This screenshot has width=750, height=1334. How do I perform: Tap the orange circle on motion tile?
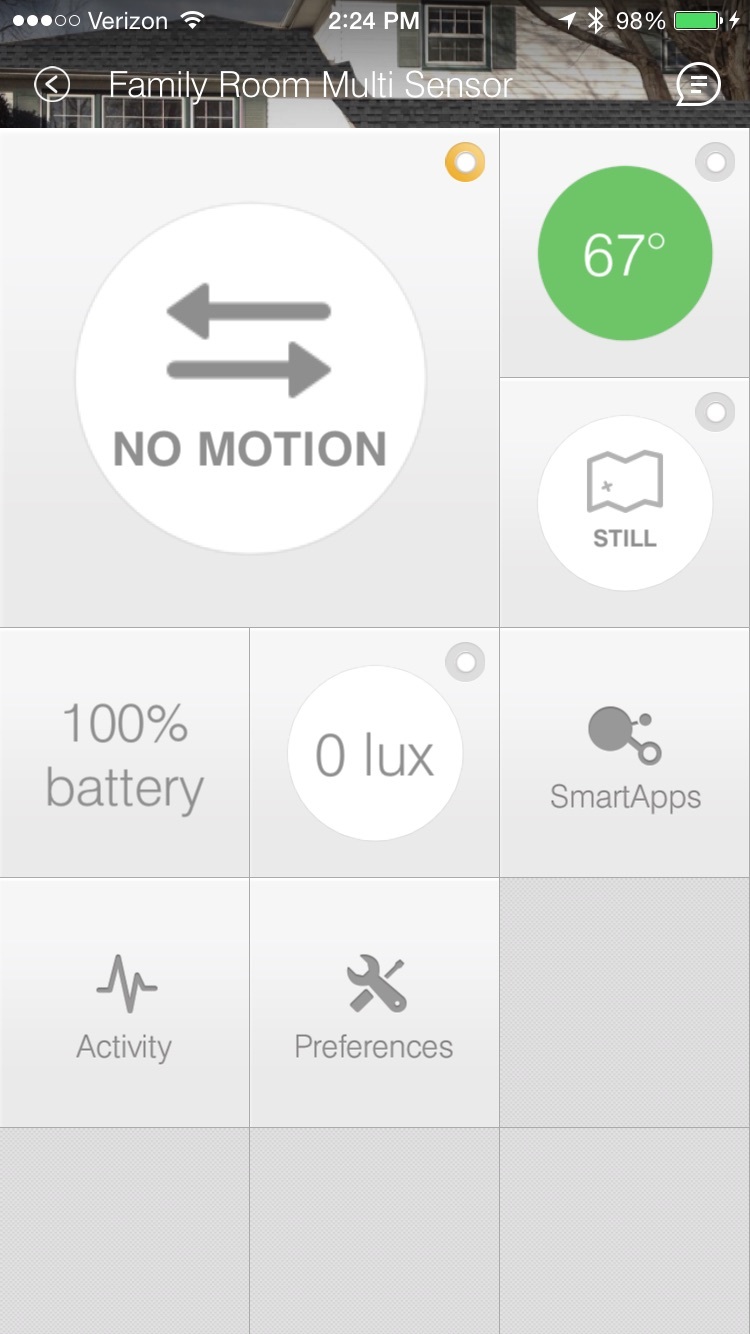click(x=465, y=162)
